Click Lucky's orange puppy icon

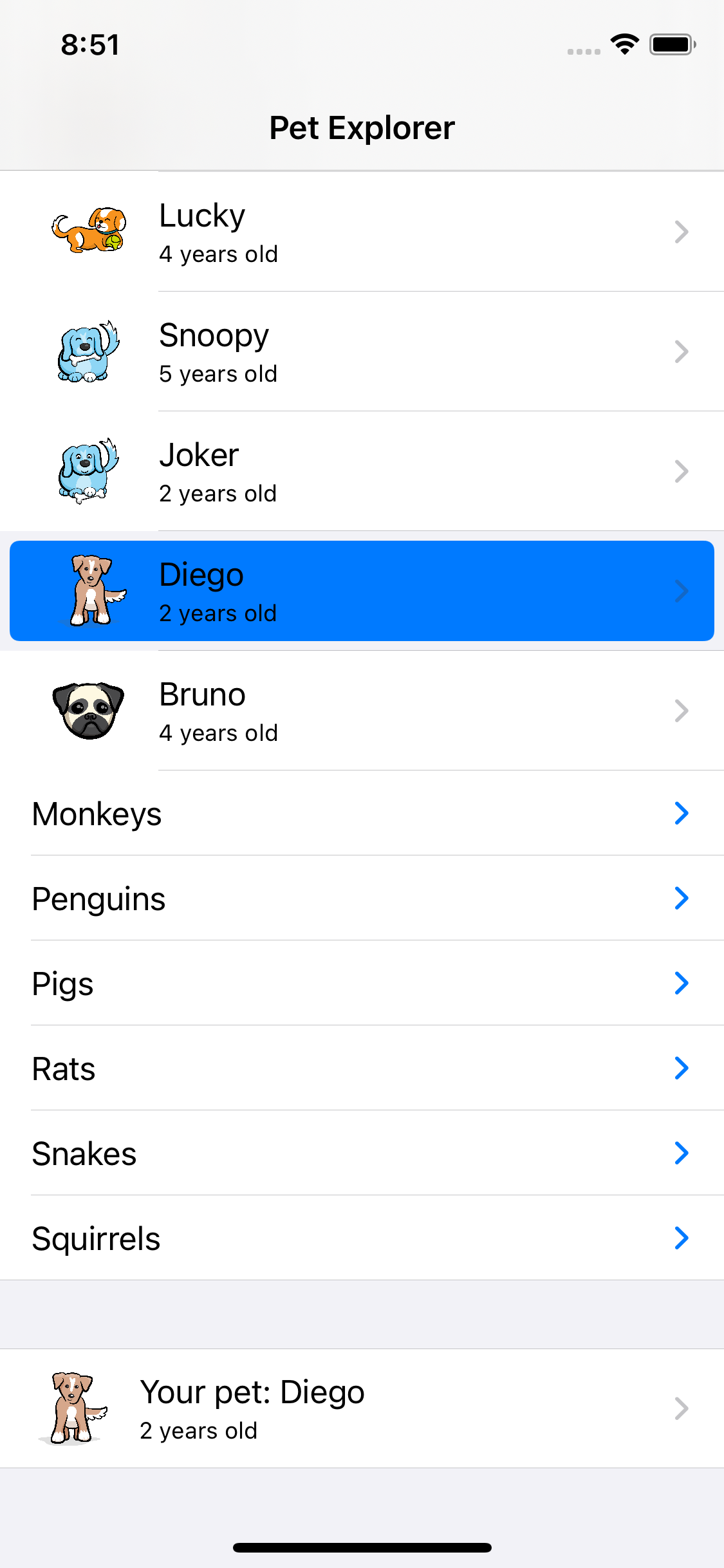pyautogui.click(x=87, y=230)
